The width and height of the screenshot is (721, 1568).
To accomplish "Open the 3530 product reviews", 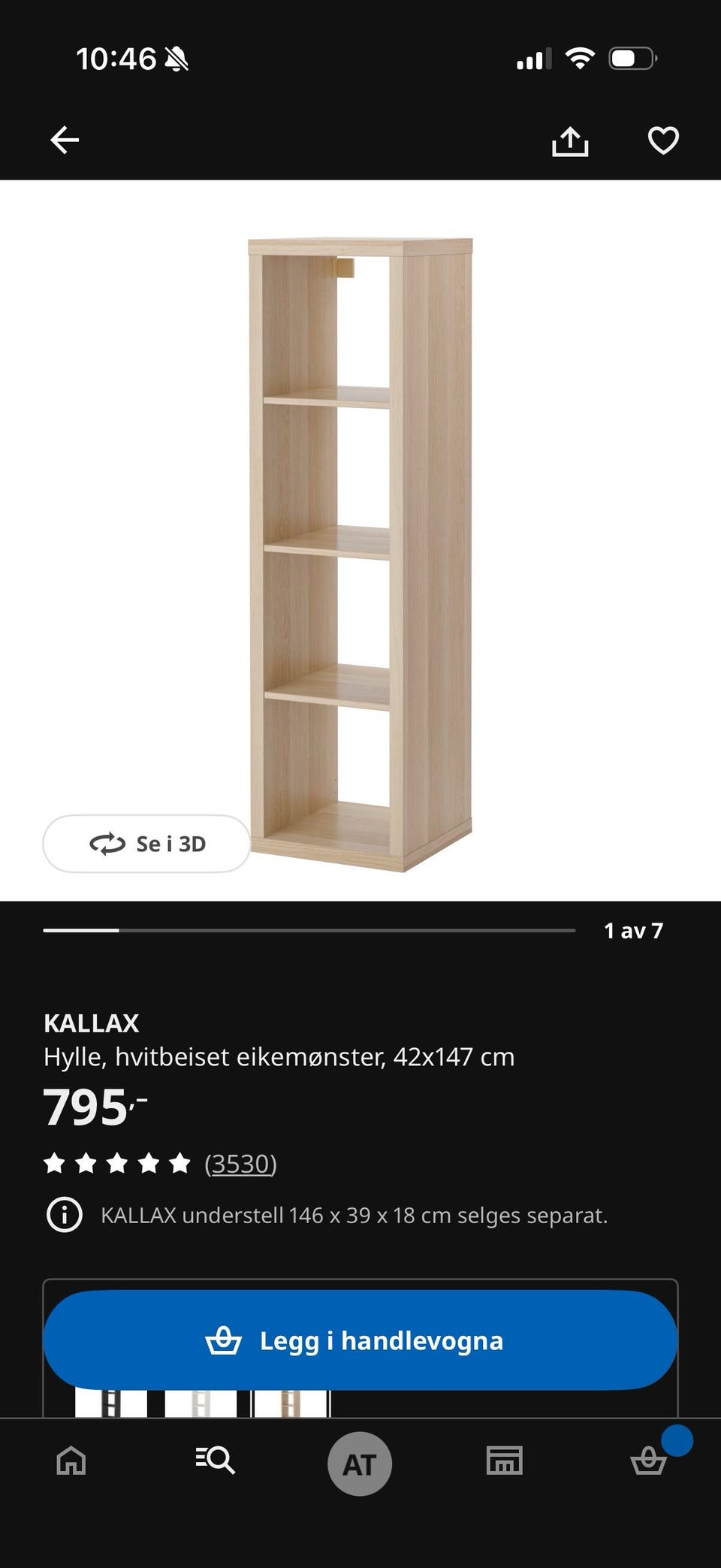I will 241,1163.
